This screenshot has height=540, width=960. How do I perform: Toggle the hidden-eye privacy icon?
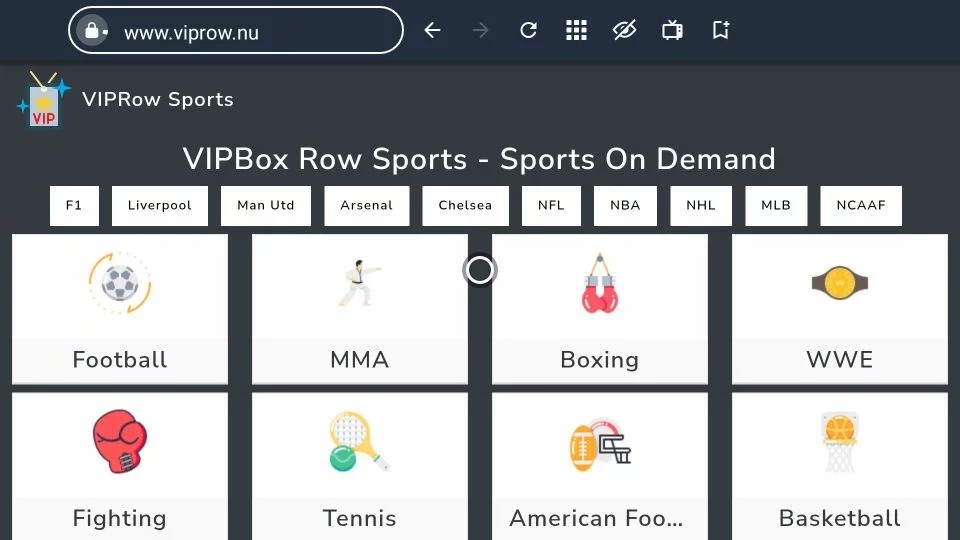coord(624,31)
